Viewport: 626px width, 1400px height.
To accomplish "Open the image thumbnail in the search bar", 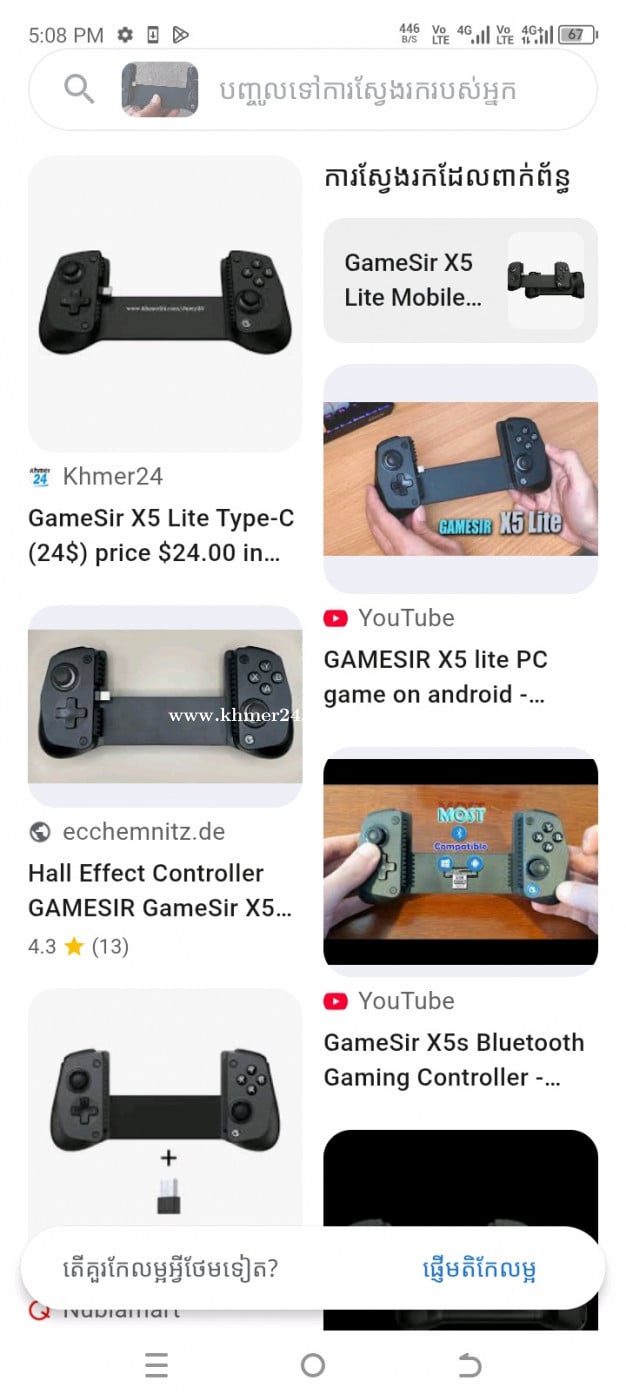I will (x=160, y=90).
